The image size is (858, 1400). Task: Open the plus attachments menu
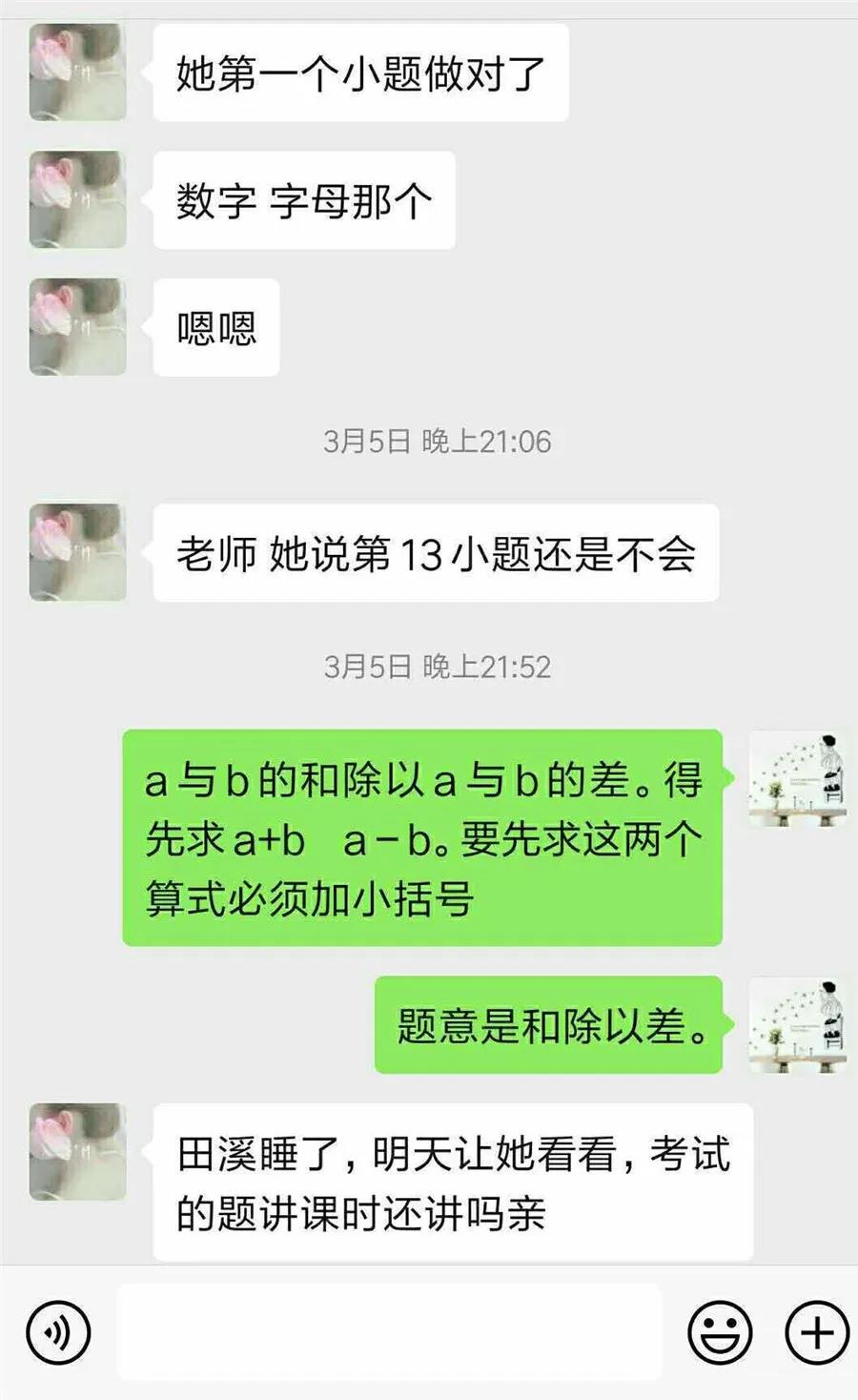[816, 1332]
